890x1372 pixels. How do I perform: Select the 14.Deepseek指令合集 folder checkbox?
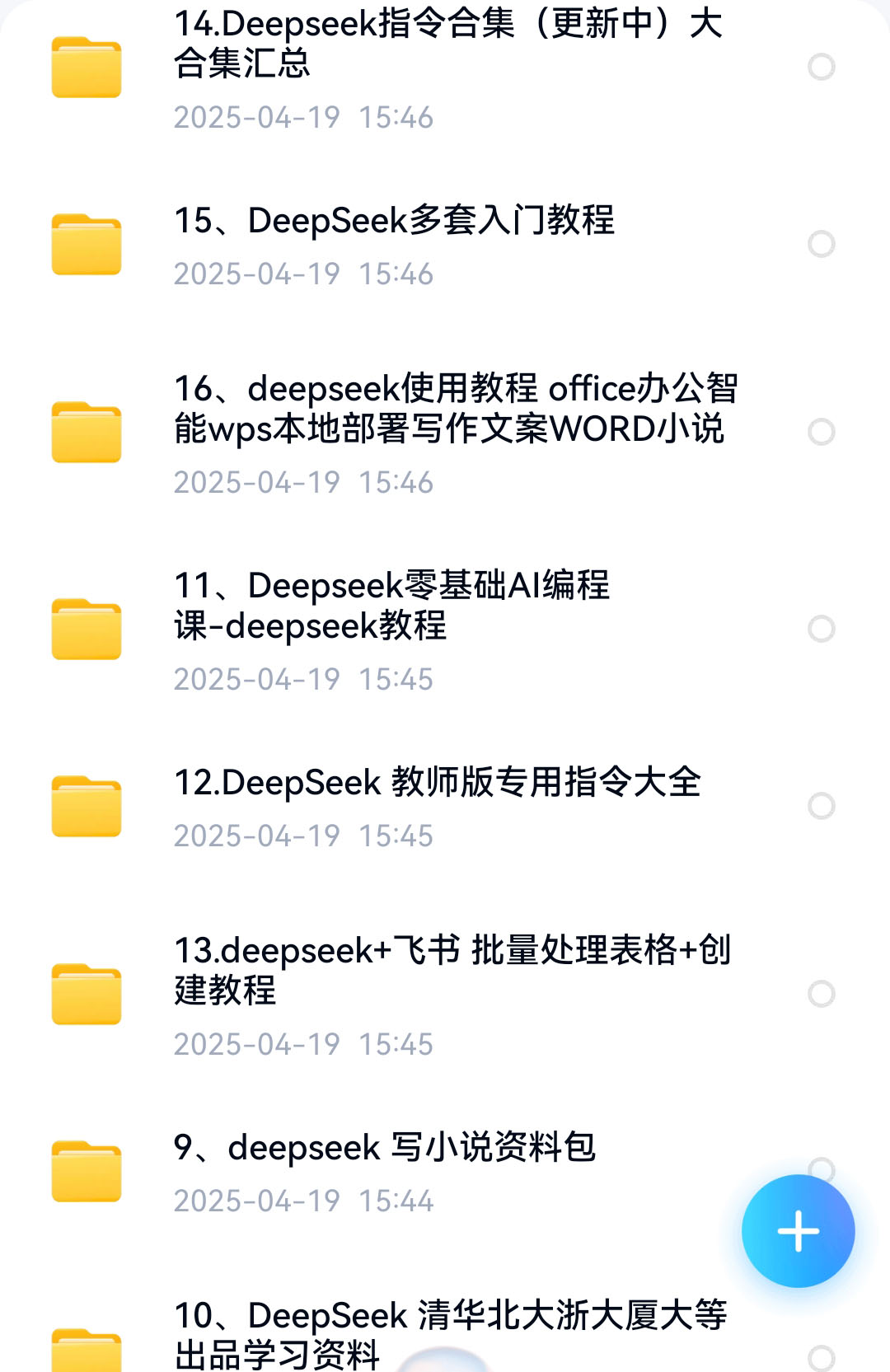pos(822,67)
